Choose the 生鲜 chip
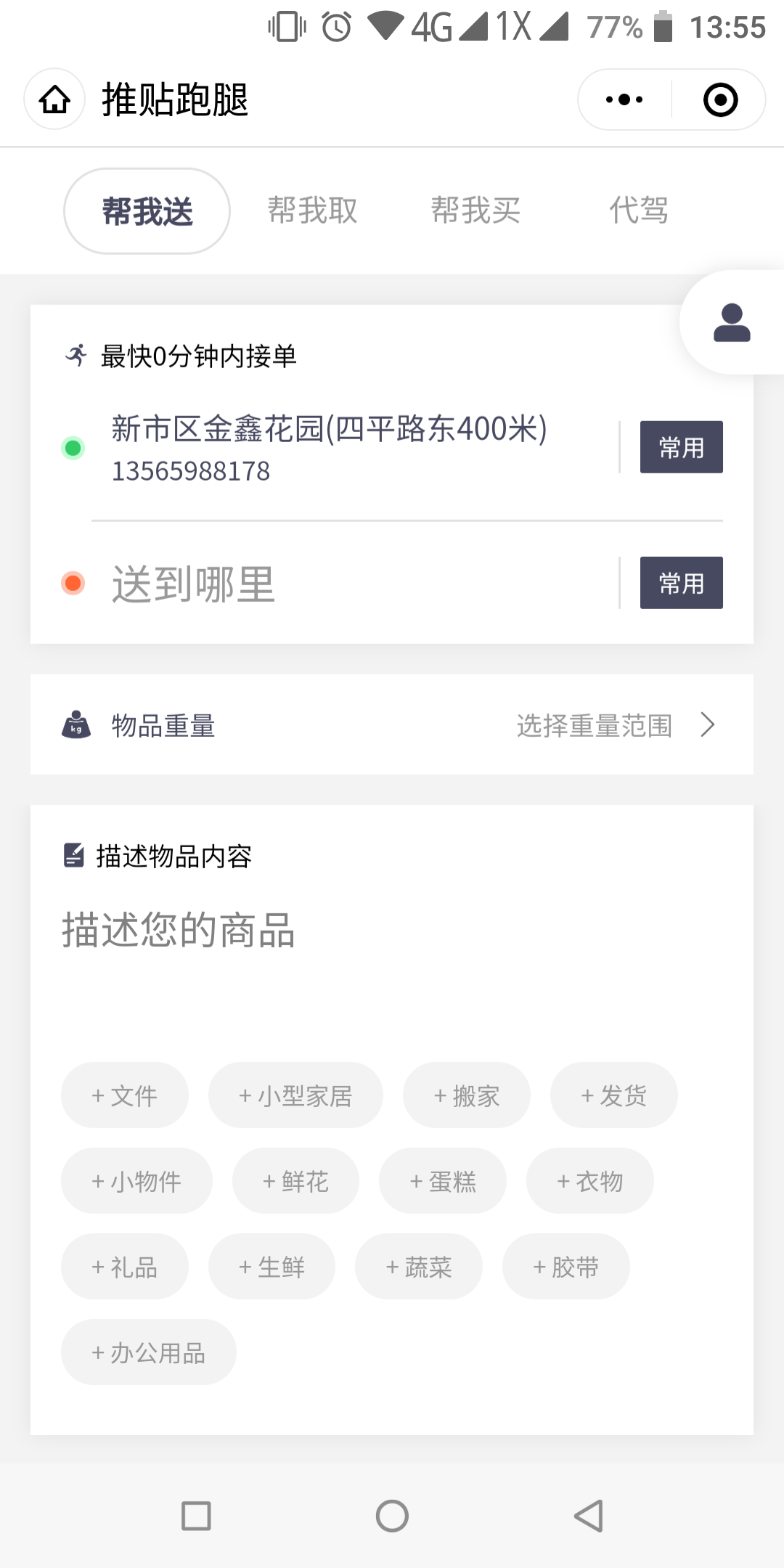 (x=271, y=1266)
